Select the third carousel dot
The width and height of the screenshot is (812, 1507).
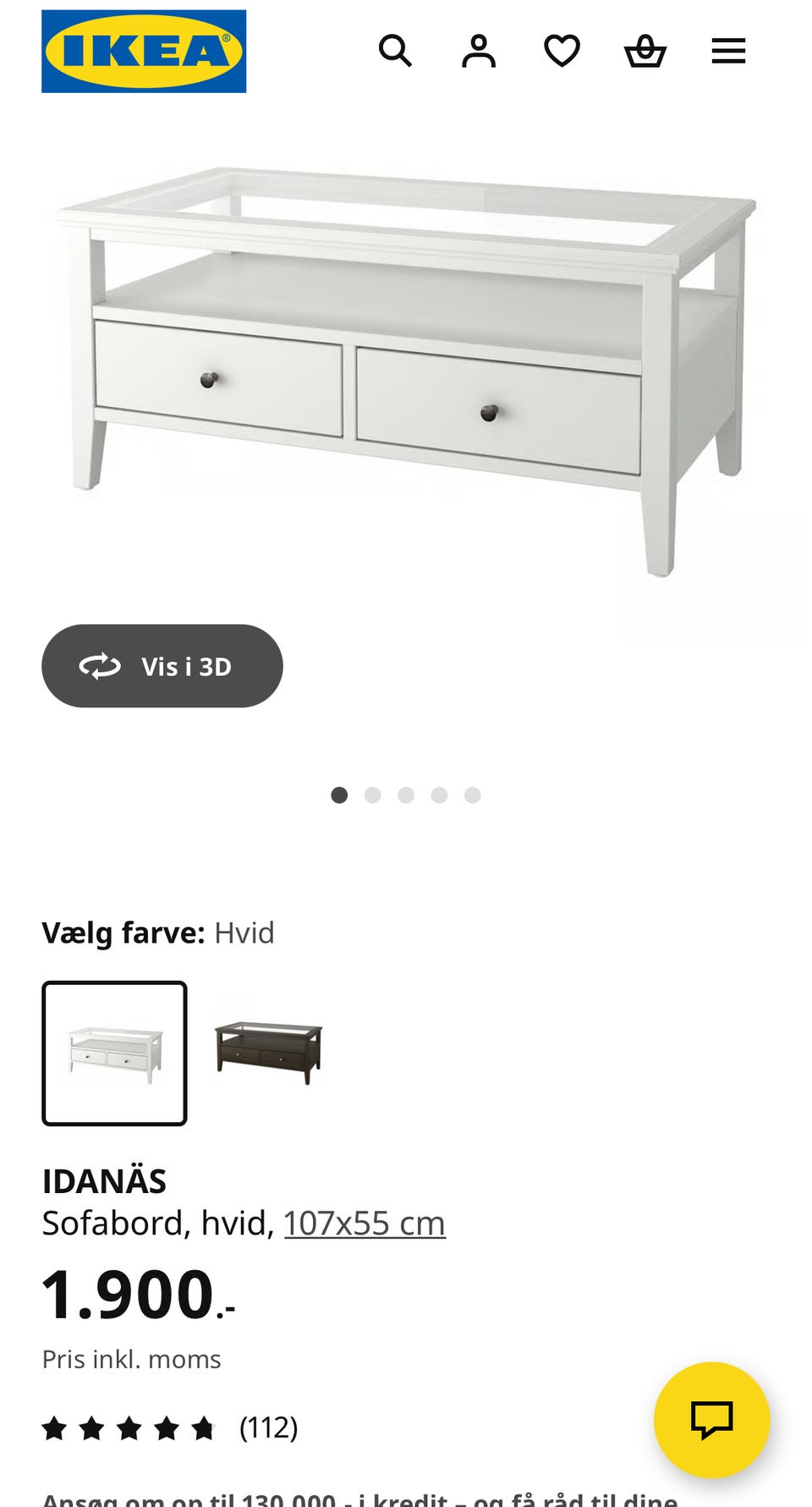pyautogui.click(x=407, y=795)
